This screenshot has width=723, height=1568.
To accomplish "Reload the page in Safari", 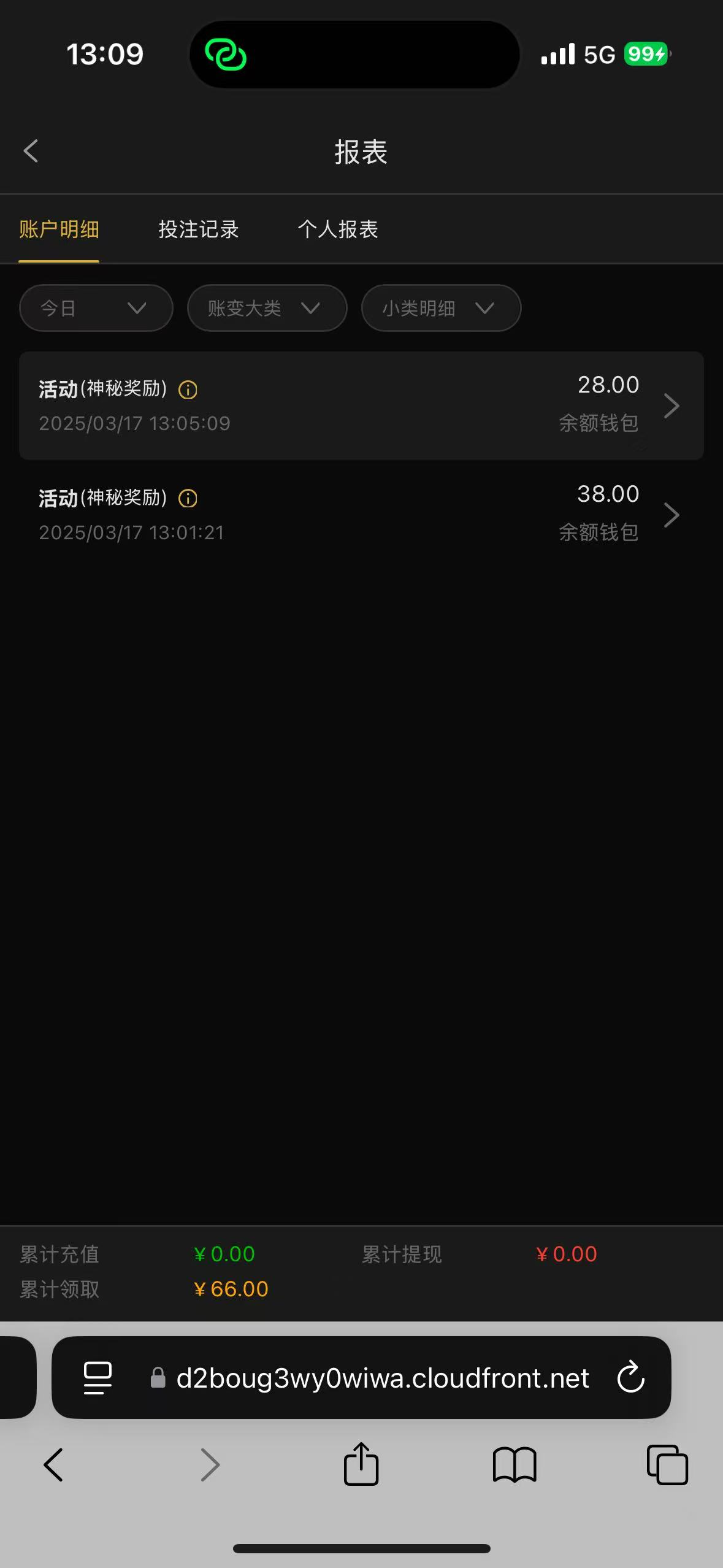I will pos(631,1378).
